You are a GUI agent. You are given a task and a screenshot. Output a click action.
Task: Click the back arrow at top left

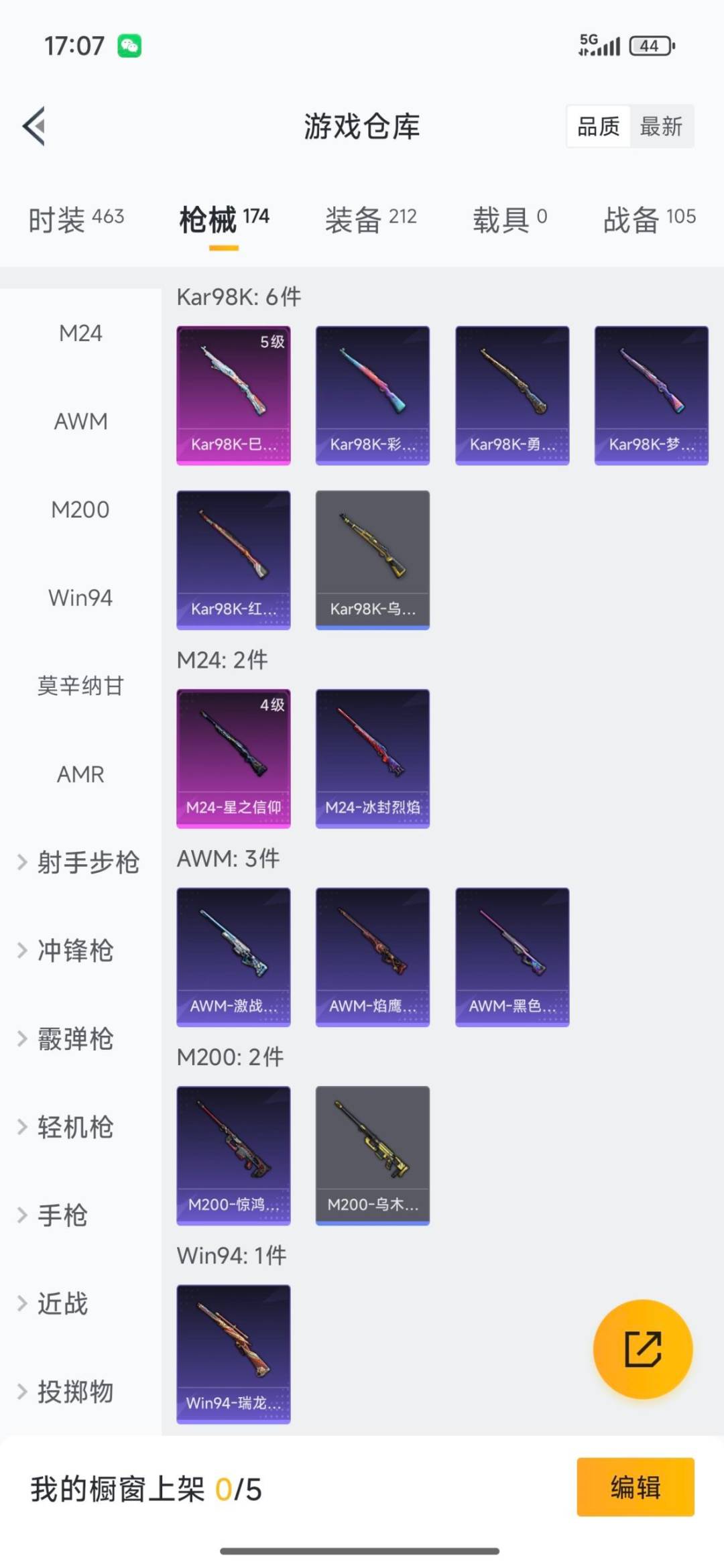tap(34, 127)
